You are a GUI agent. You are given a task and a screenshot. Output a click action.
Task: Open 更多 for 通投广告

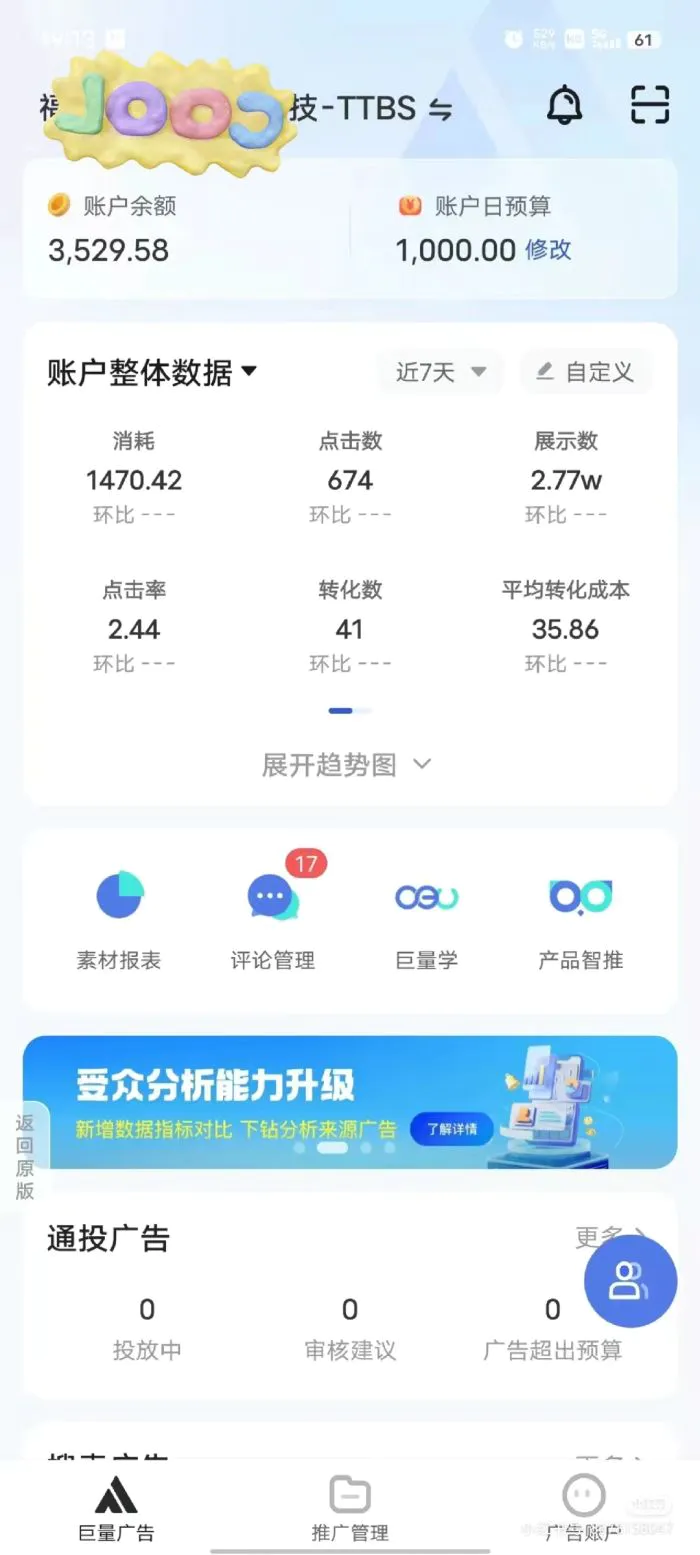point(600,1238)
